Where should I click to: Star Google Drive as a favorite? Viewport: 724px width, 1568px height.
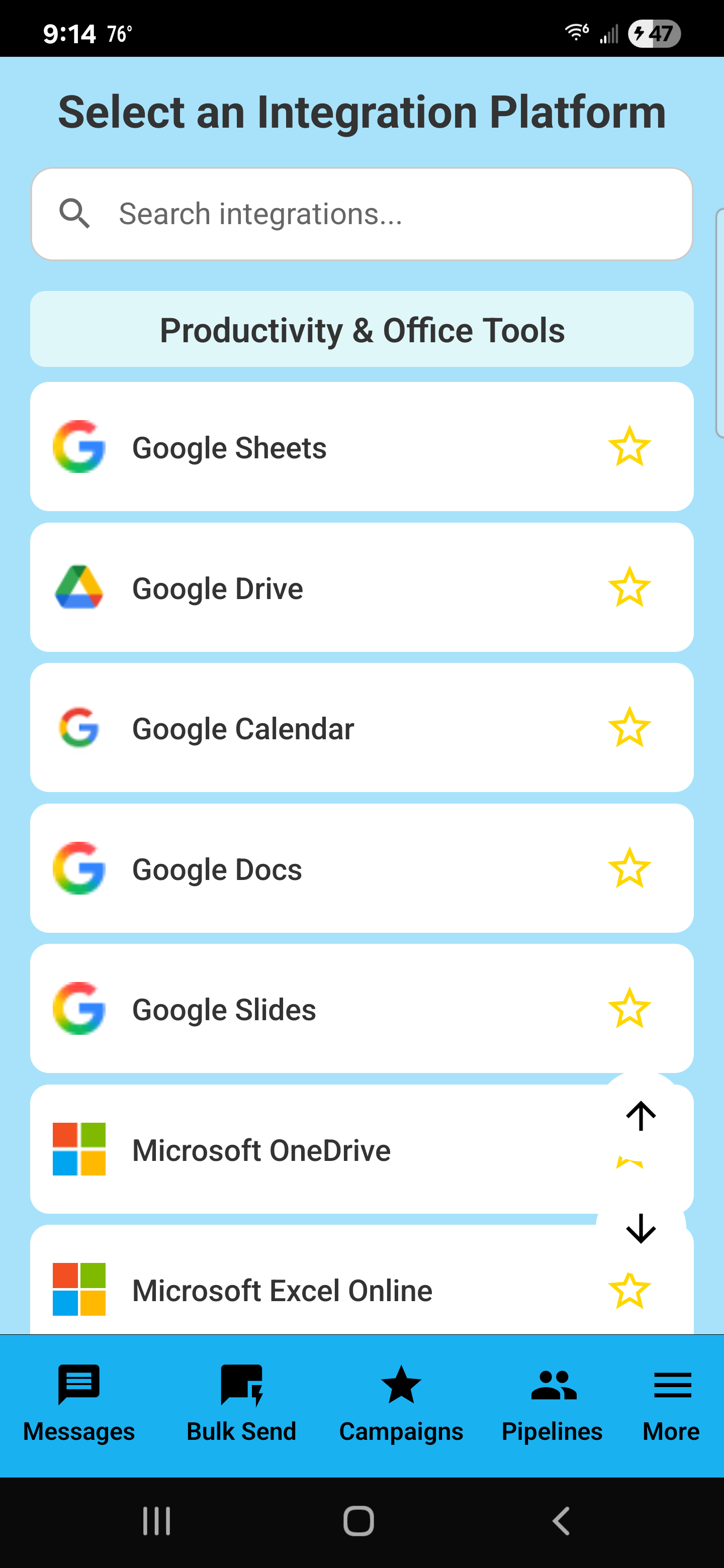(630, 587)
